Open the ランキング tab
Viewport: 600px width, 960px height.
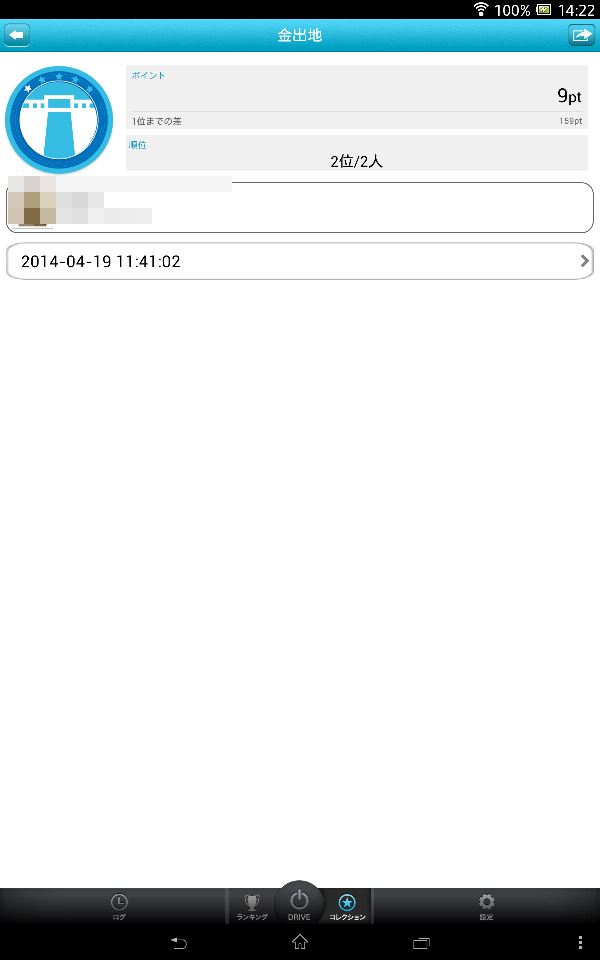[252, 907]
